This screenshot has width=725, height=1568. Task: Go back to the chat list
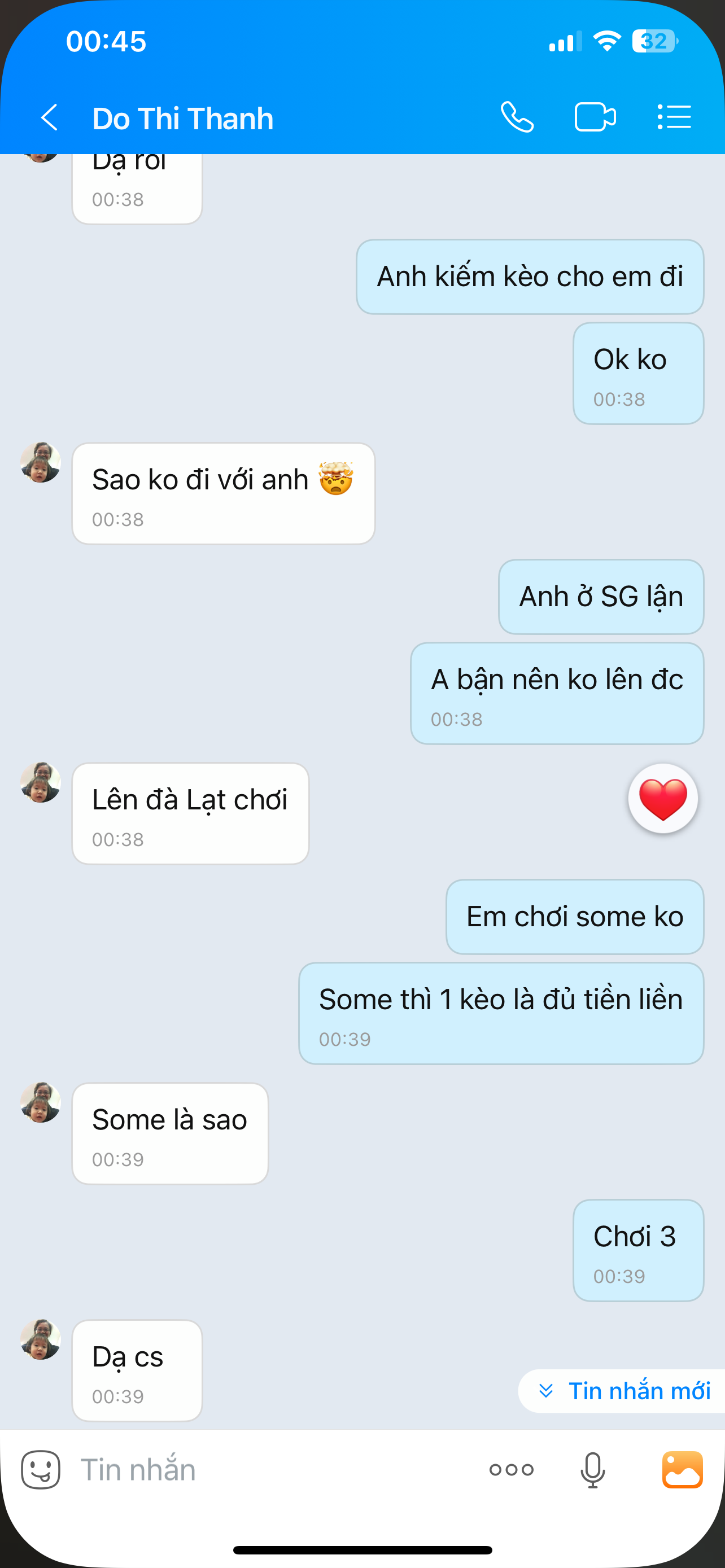49,117
